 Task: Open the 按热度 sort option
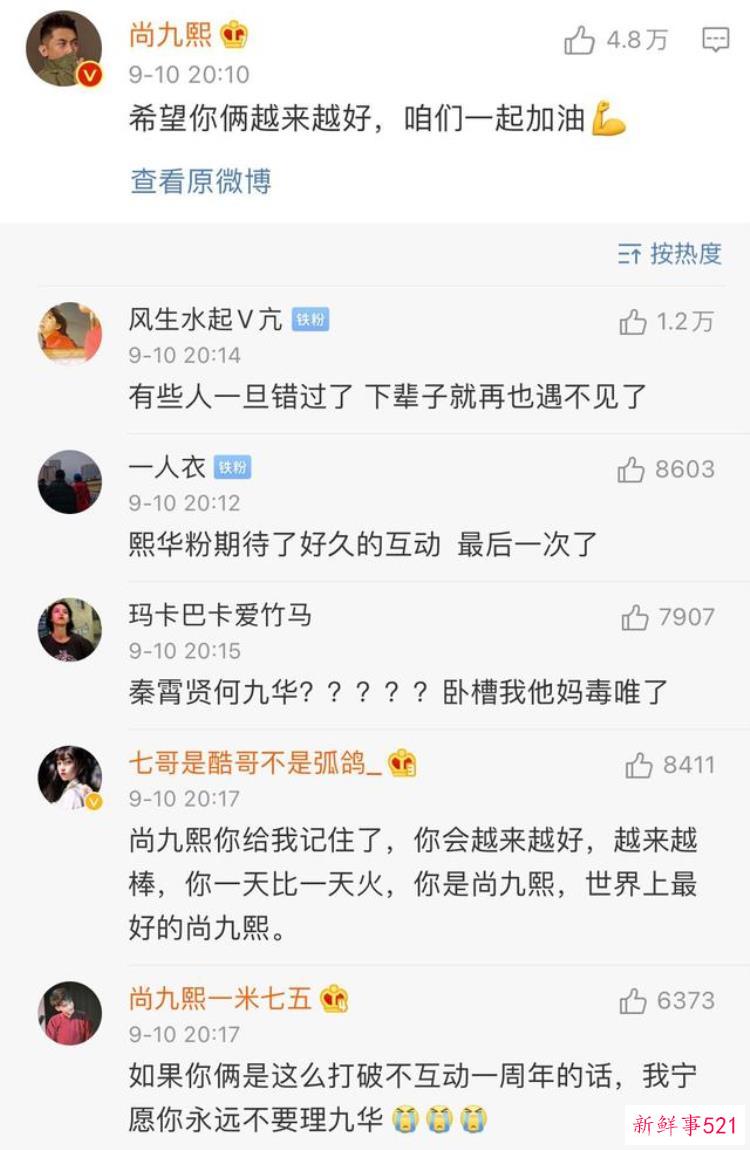(x=670, y=254)
